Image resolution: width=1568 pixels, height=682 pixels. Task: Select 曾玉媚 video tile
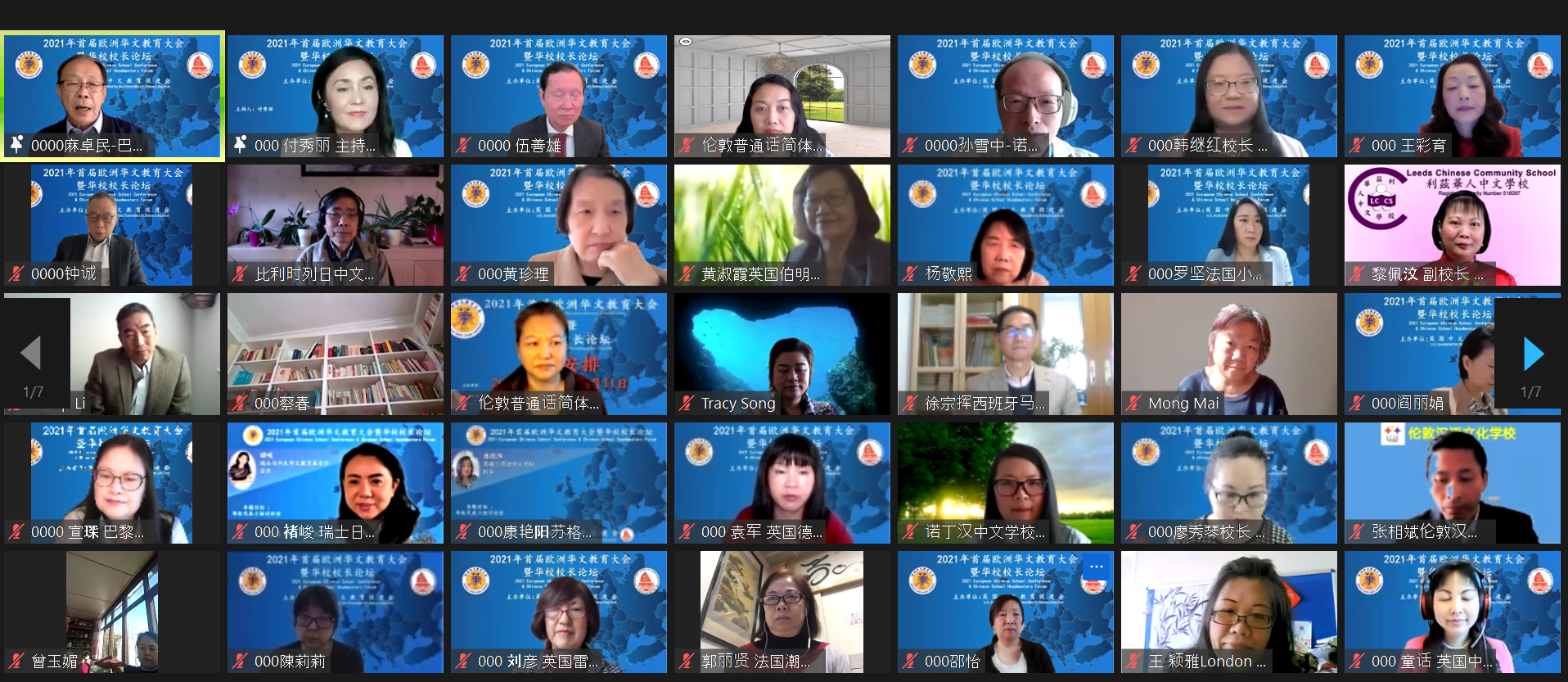(x=111, y=612)
